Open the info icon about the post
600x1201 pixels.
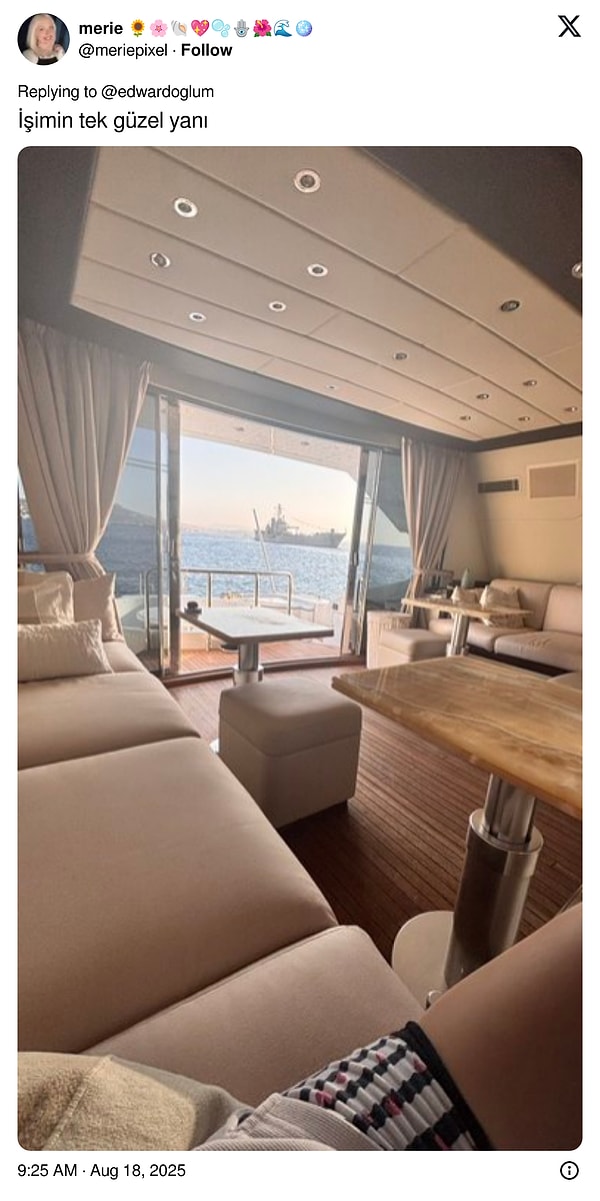(569, 1171)
